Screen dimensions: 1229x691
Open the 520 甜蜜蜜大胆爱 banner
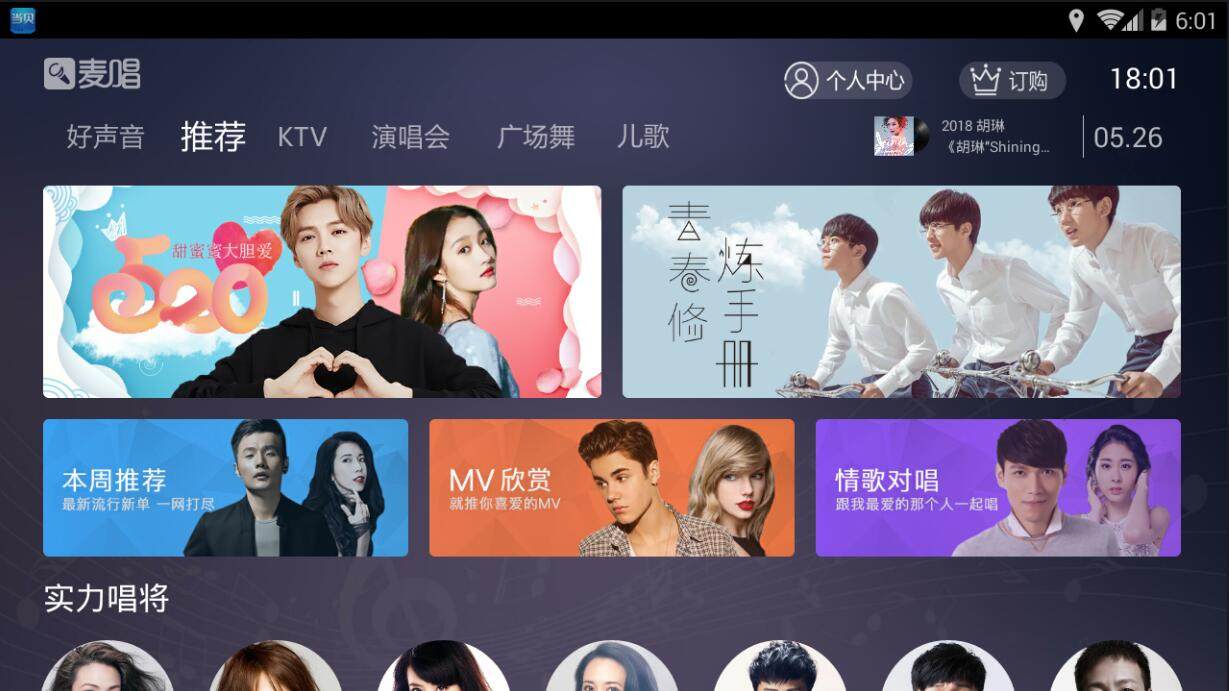(322, 292)
